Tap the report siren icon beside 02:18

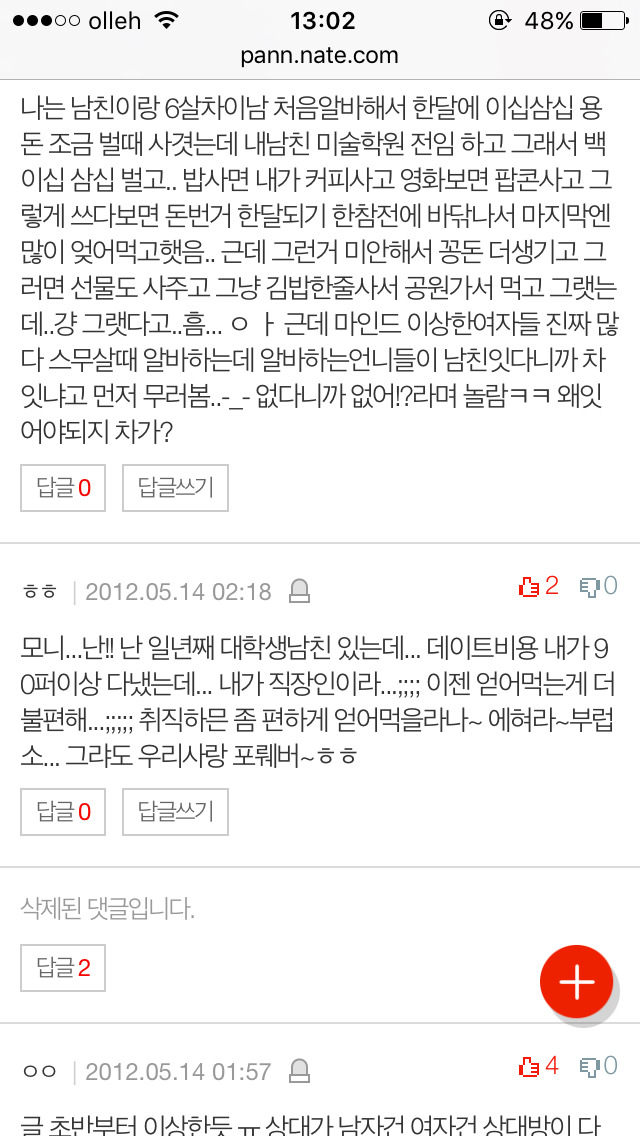[x=299, y=592]
